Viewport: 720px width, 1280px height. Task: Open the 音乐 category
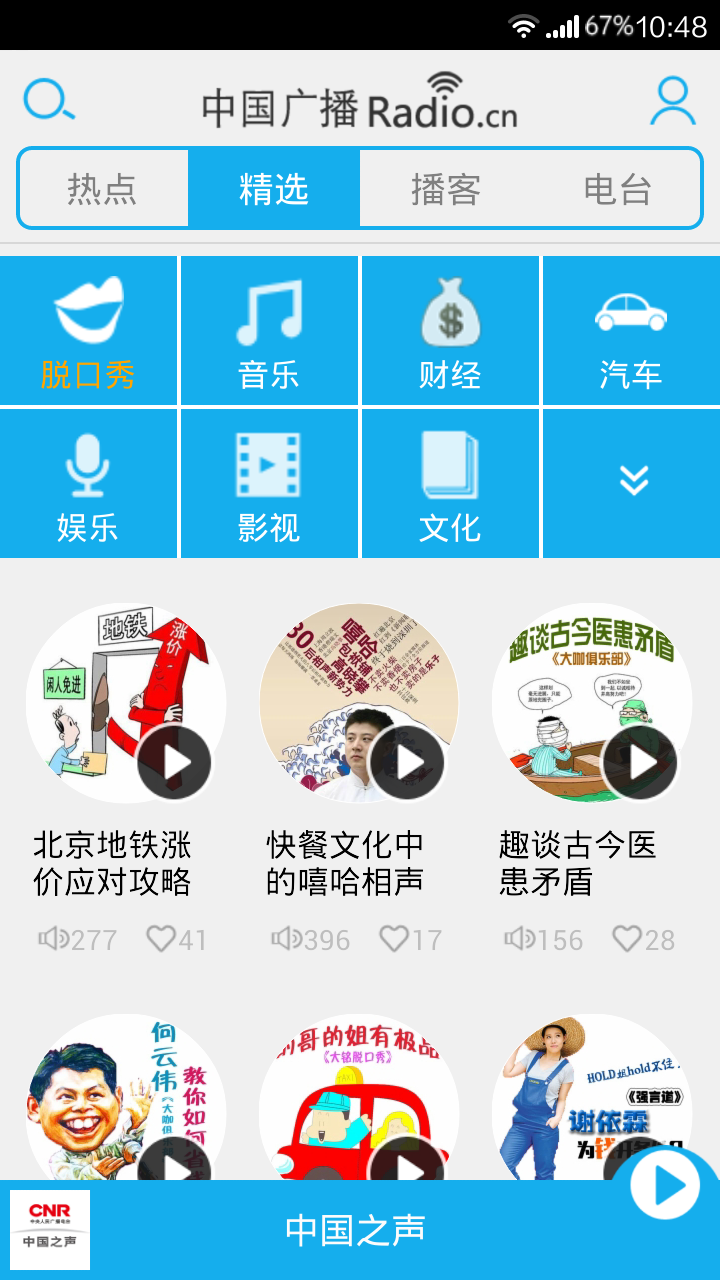269,331
